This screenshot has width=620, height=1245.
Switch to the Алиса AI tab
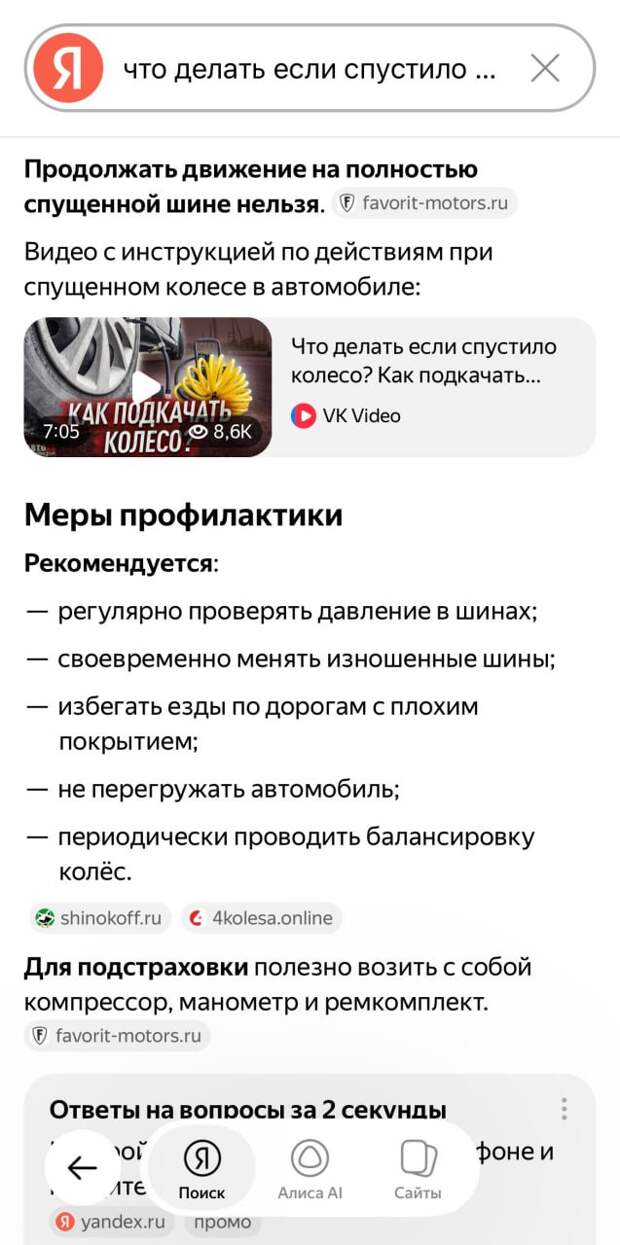(x=310, y=1169)
